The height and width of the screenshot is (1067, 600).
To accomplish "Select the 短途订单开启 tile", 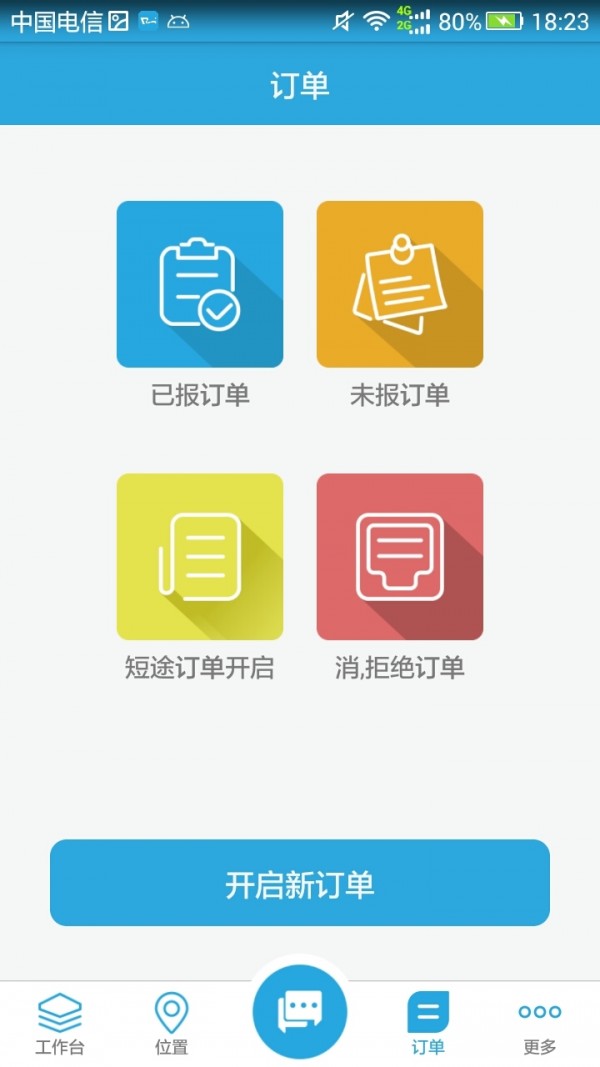I will (200, 557).
